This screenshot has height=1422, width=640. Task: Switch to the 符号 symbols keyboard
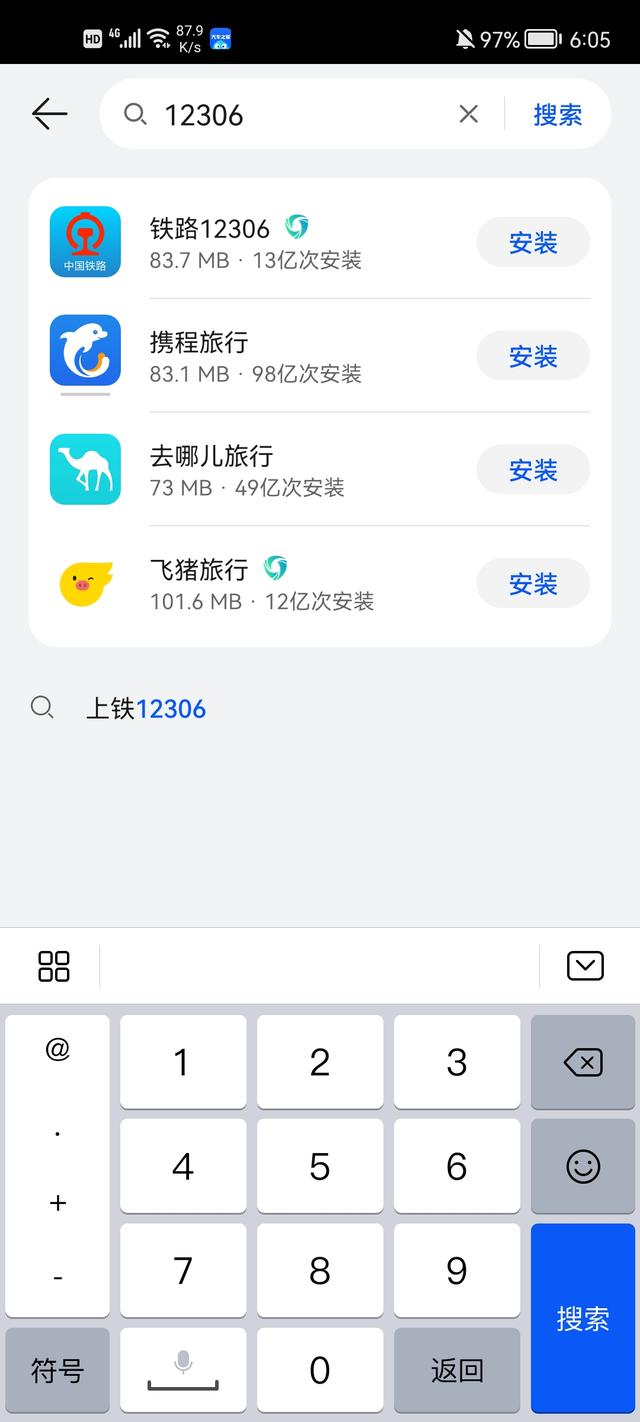pos(57,1370)
